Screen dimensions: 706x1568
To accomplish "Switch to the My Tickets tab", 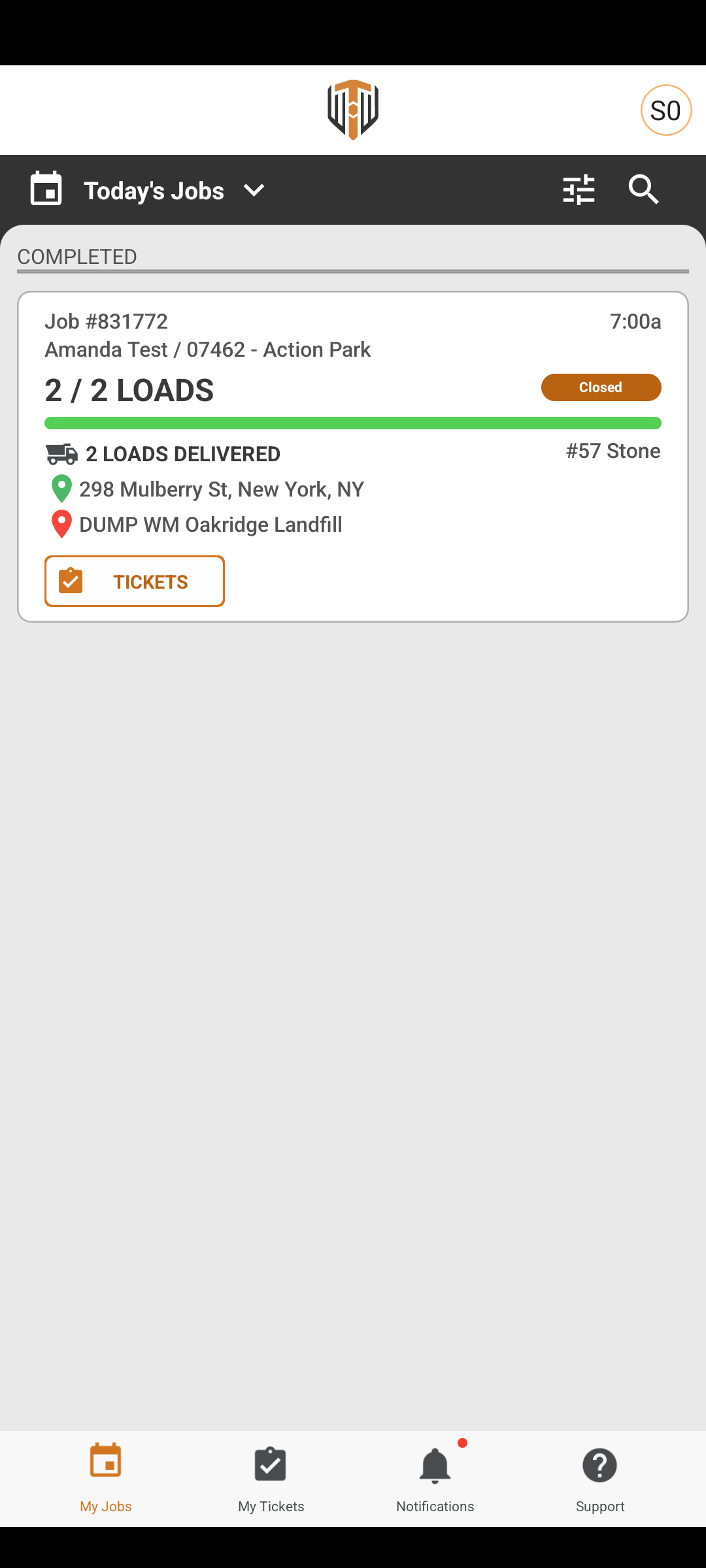I will 271,1479.
